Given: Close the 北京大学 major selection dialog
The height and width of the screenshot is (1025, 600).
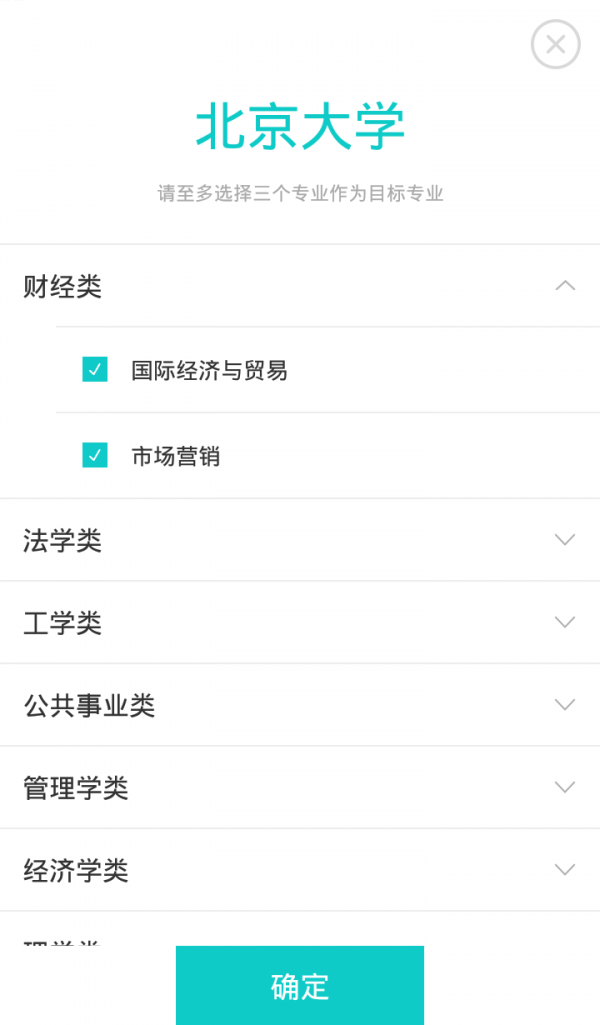Looking at the screenshot, I should tap(556, 44).
